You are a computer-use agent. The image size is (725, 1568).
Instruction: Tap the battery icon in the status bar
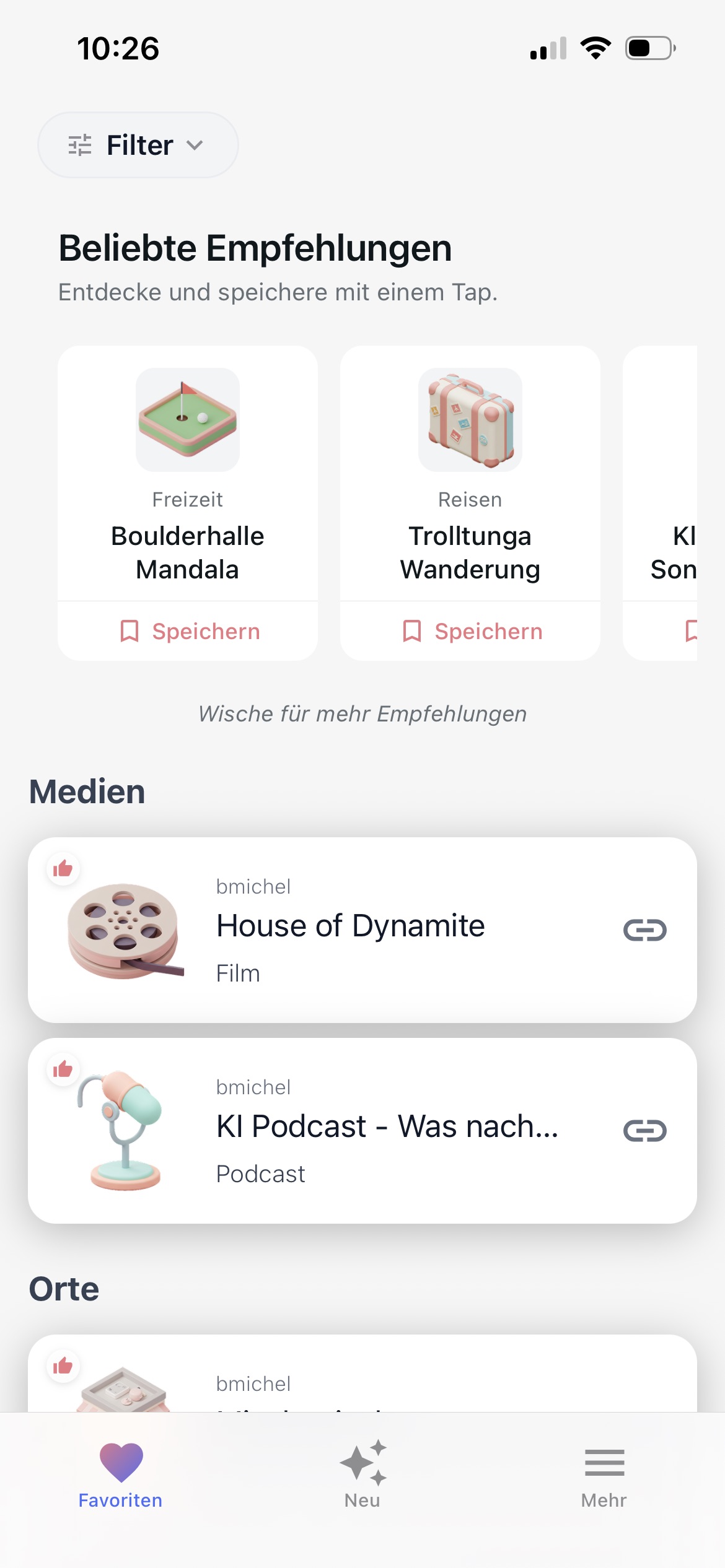[x=649, y=48]
